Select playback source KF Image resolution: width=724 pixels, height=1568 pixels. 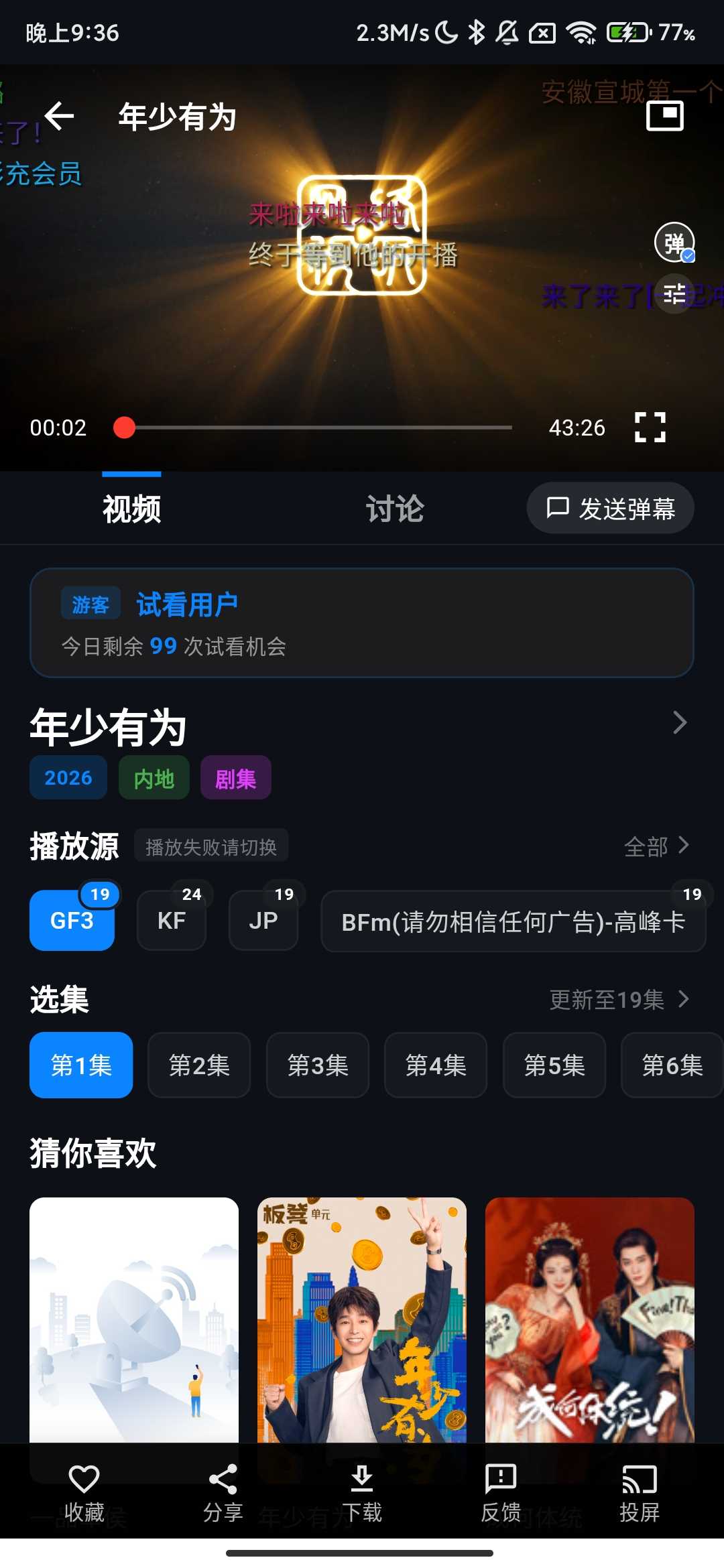pos(172,919)
